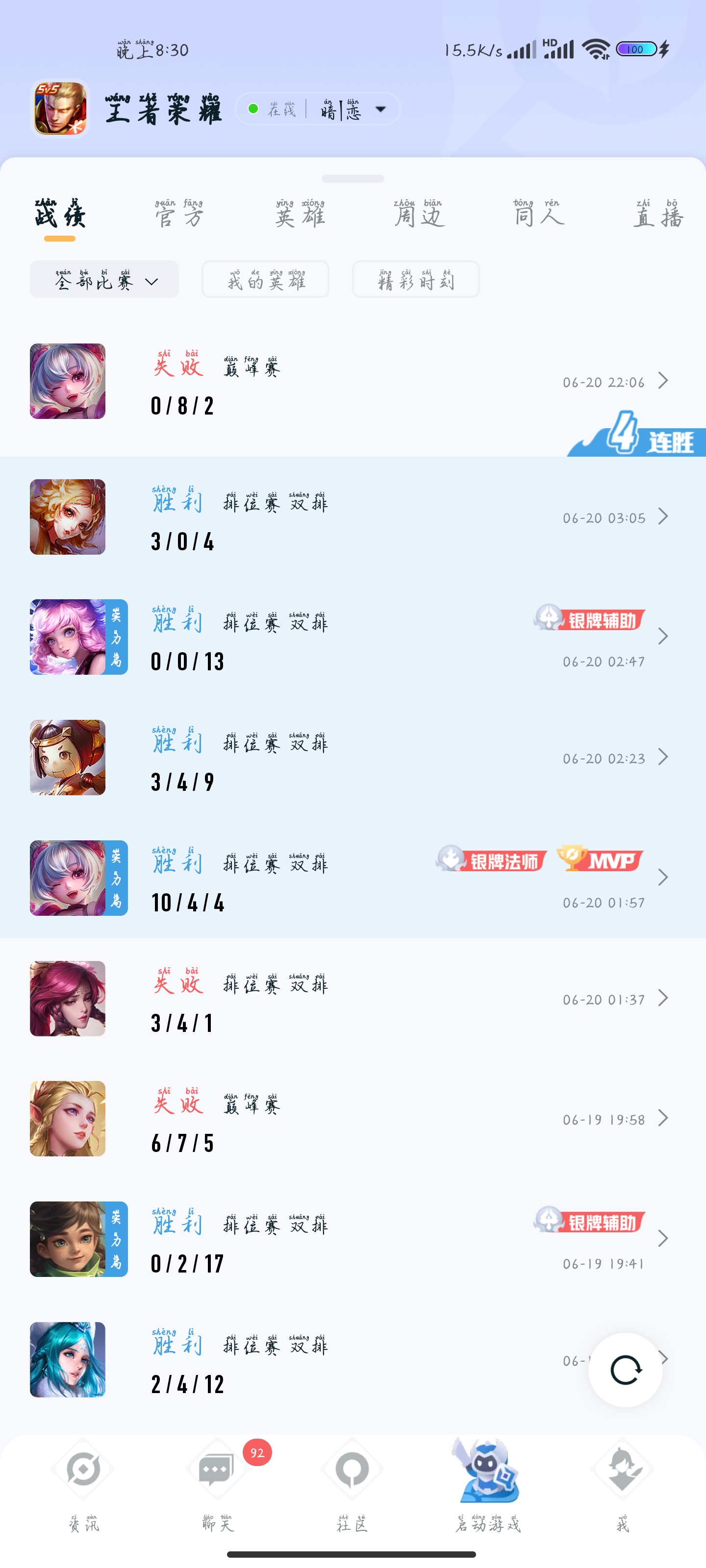Viewport: 706px width, 1568px height.
Task: Tap the refresh floating button
Action: point(625,1370)
